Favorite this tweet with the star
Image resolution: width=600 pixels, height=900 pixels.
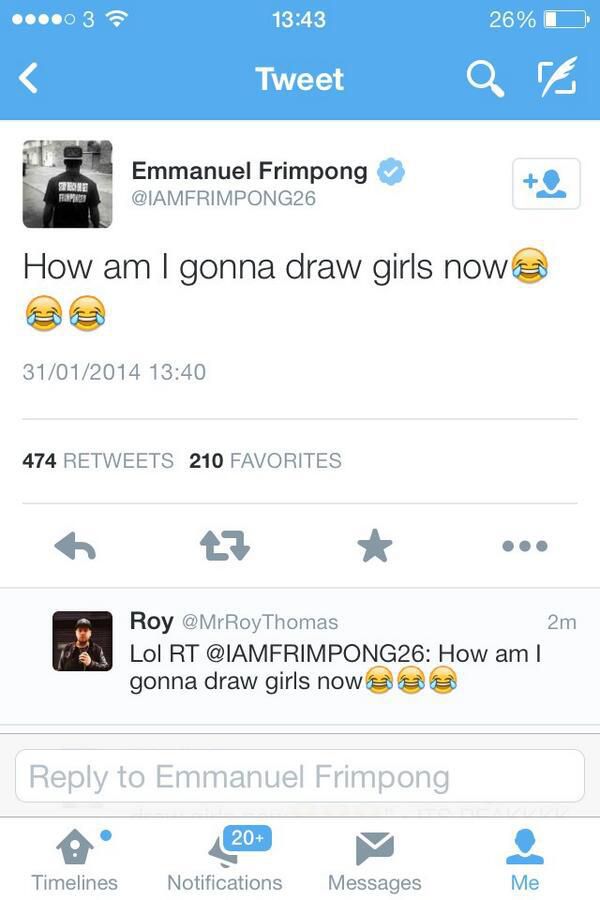pyautogui.click(x=374, y=546)
